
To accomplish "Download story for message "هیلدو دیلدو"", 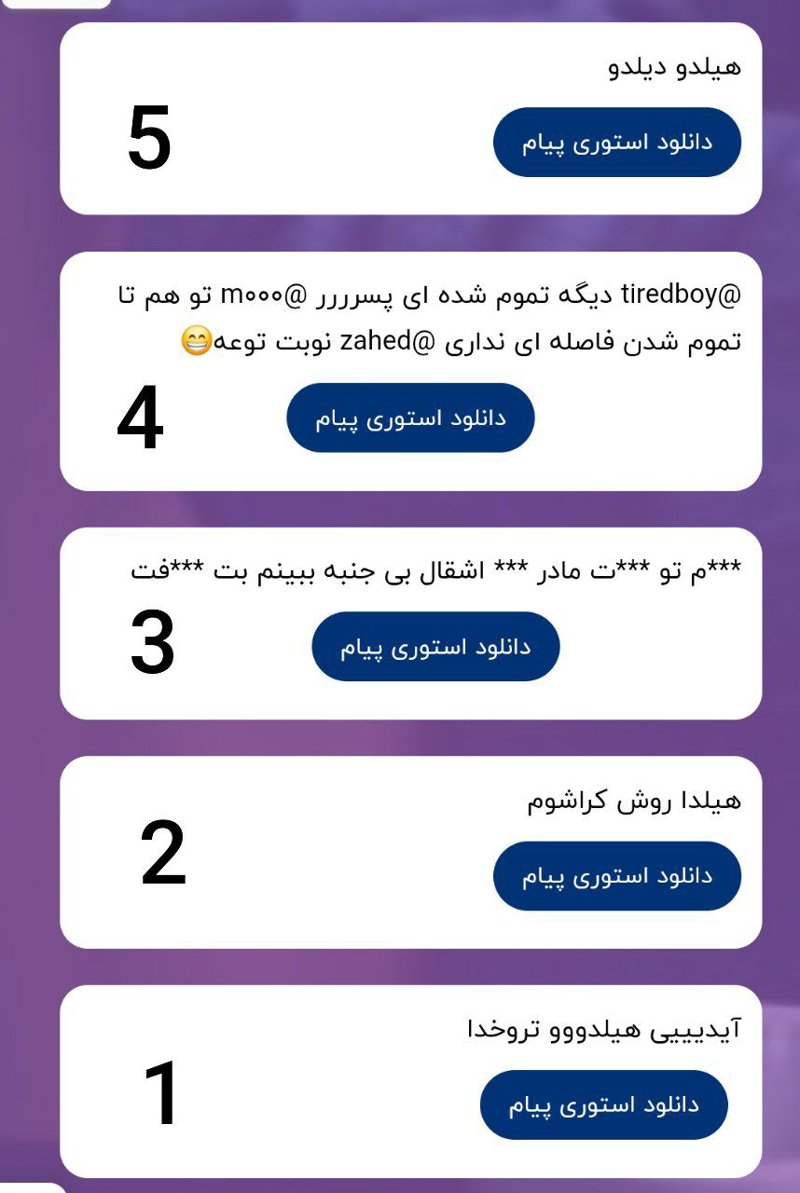I will pyautogui.click(x=616, y=142).
